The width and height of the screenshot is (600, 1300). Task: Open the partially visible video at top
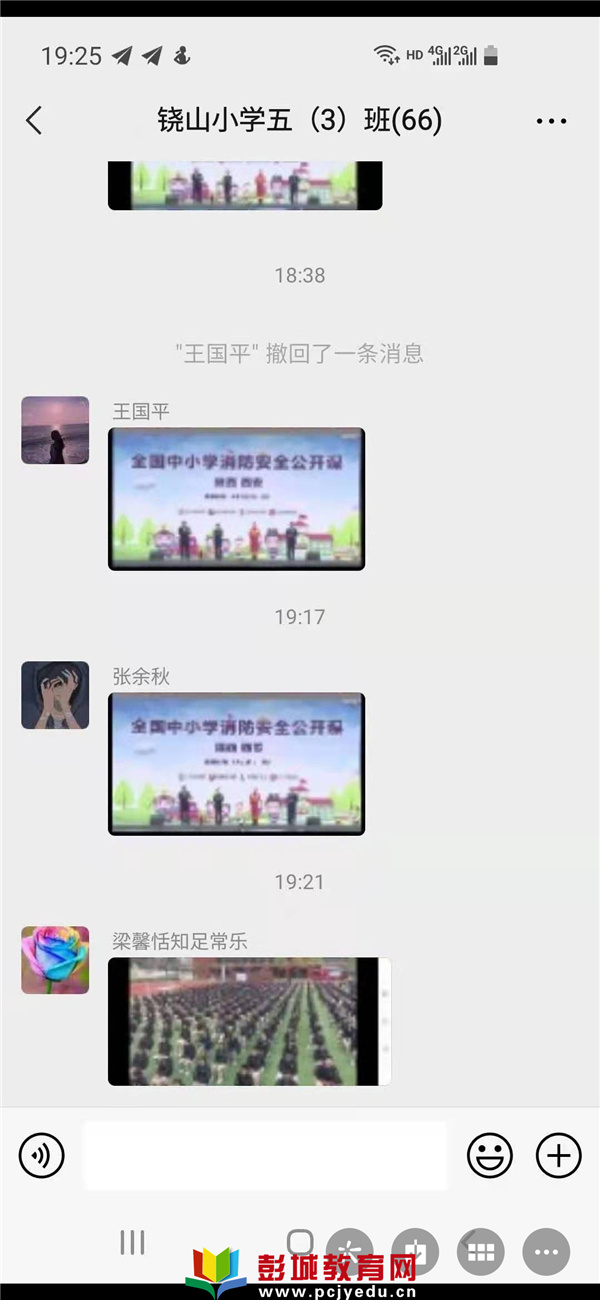click(x=245, y=186)
